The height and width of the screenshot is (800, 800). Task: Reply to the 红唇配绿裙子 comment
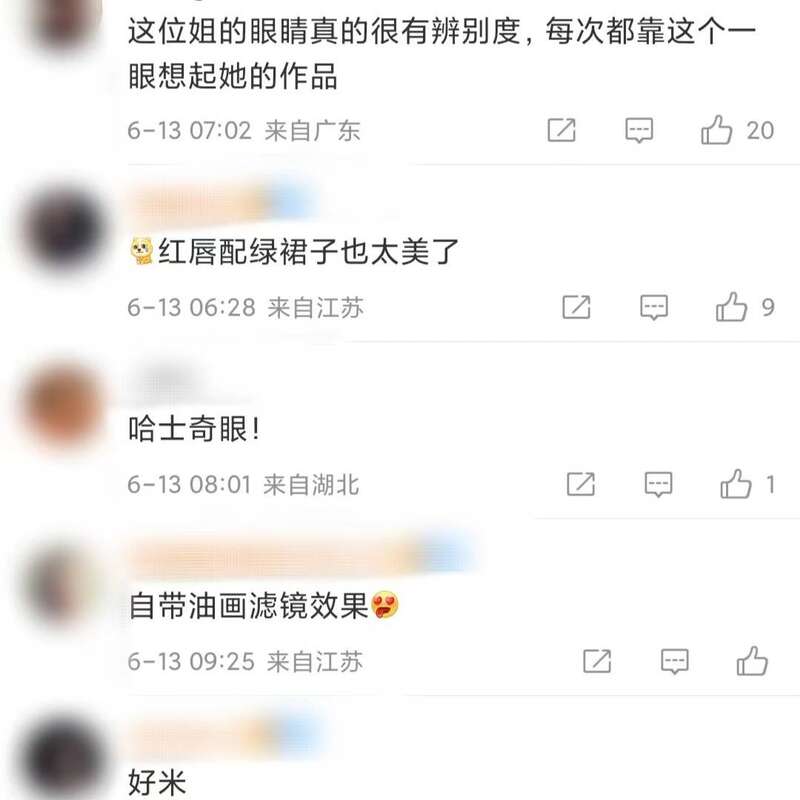click(x=654, y=307)
